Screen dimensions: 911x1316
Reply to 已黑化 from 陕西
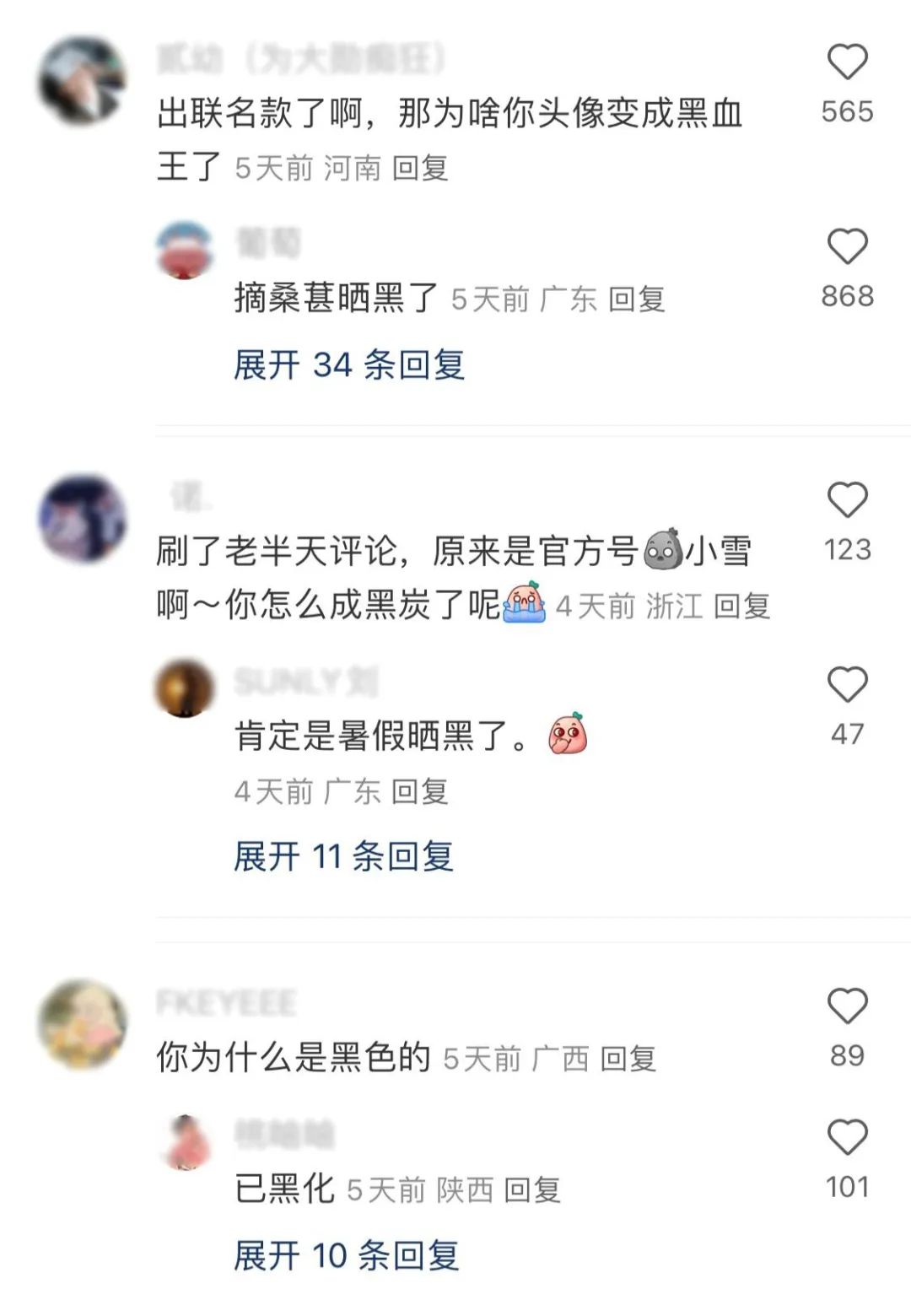pyautogui.click(x=532, y=1190)
